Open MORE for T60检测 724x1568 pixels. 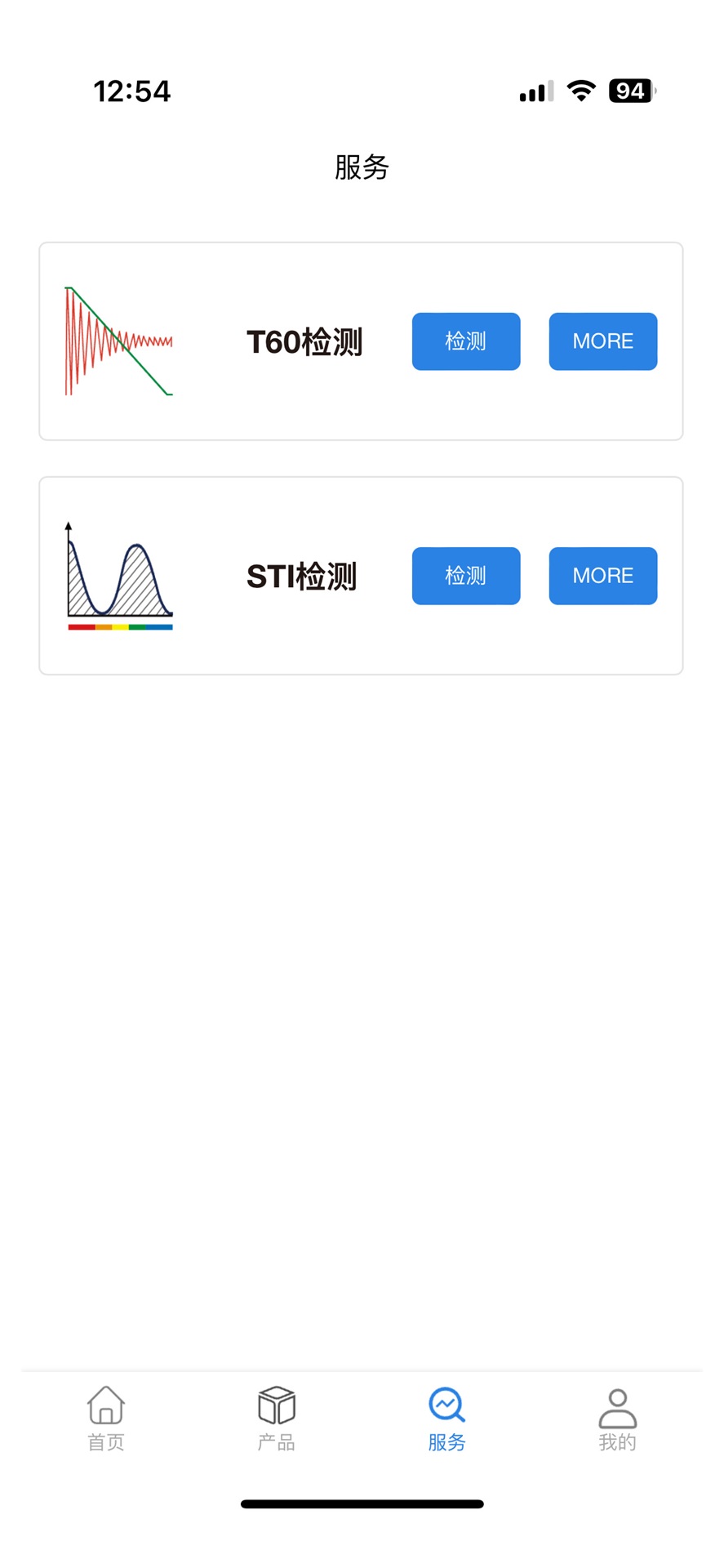[603, 341]
